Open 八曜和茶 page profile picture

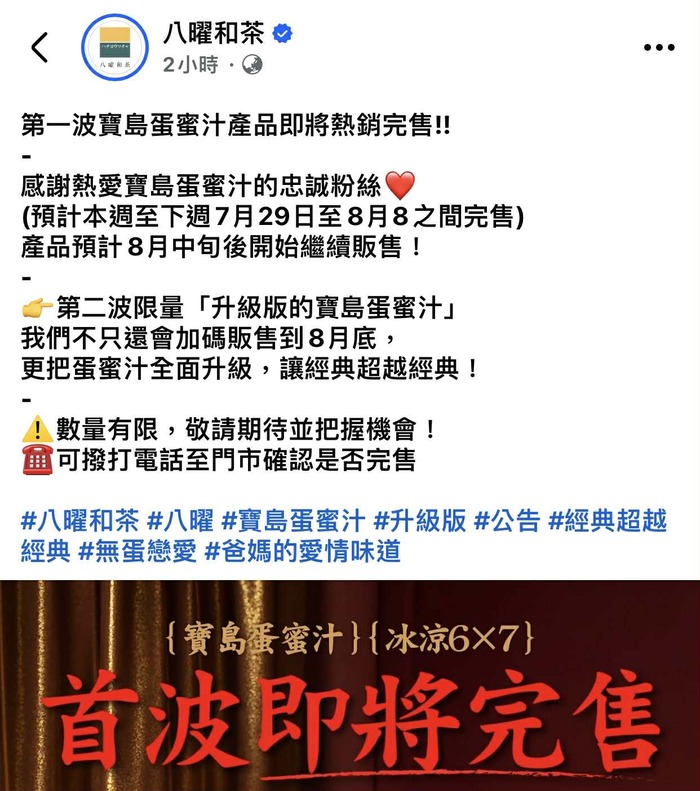[118, 47]
